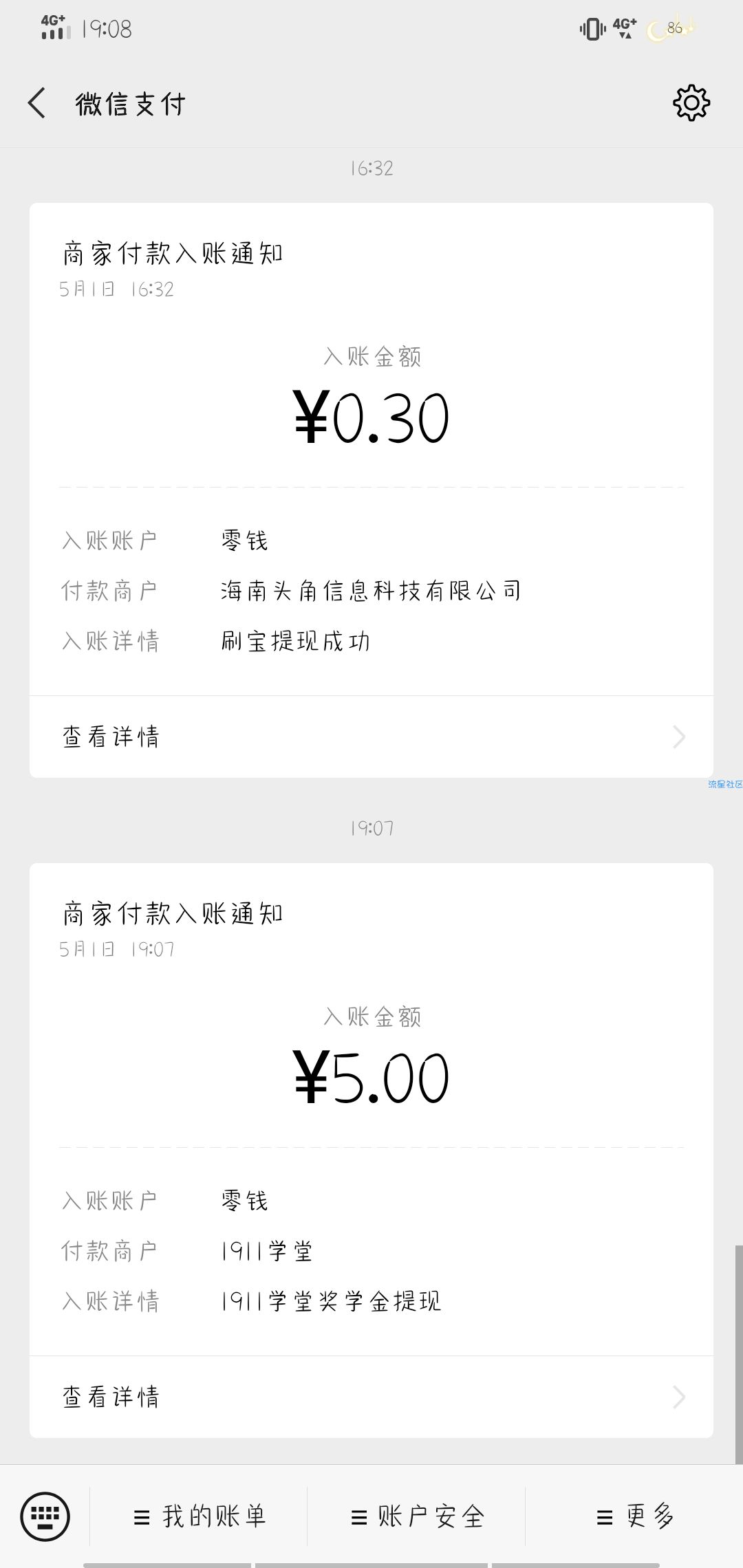Open the settings gear icon

(691, 104)
